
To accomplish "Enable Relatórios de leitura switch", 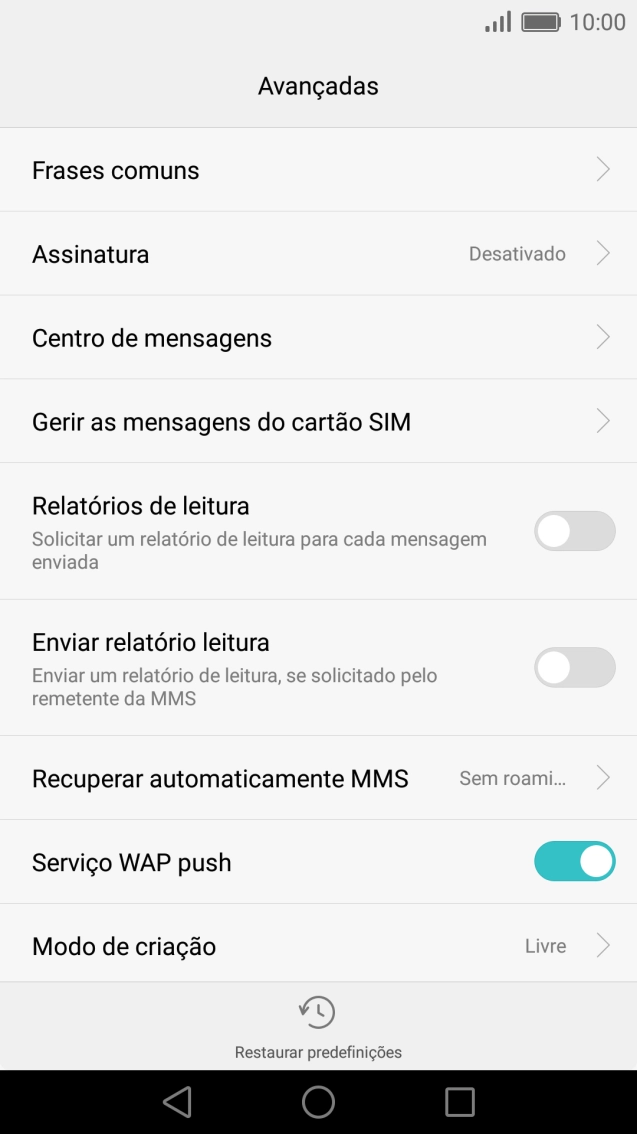I will tap(574, 531).
